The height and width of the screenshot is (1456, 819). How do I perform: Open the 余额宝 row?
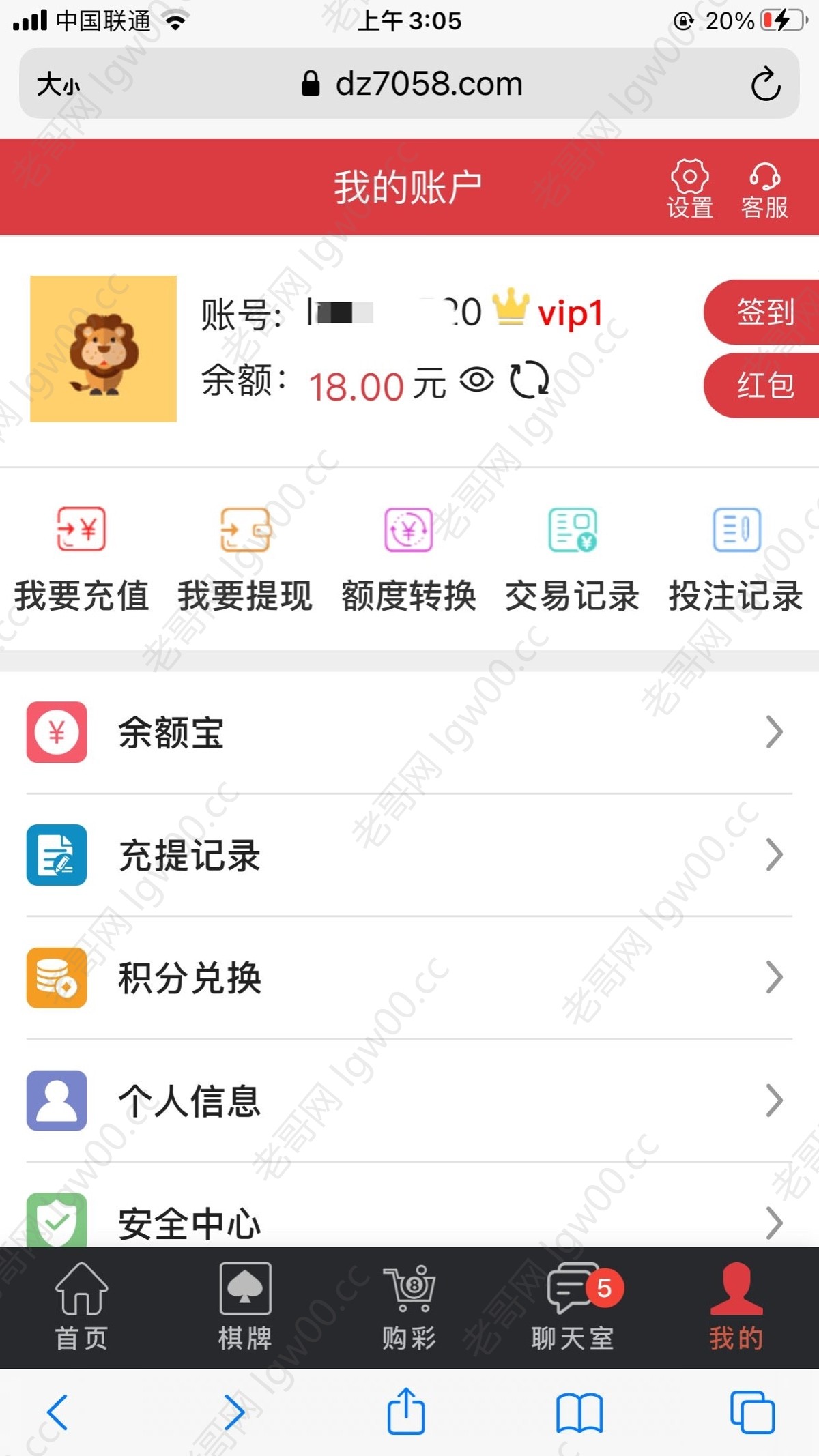[x=409, y=733]
